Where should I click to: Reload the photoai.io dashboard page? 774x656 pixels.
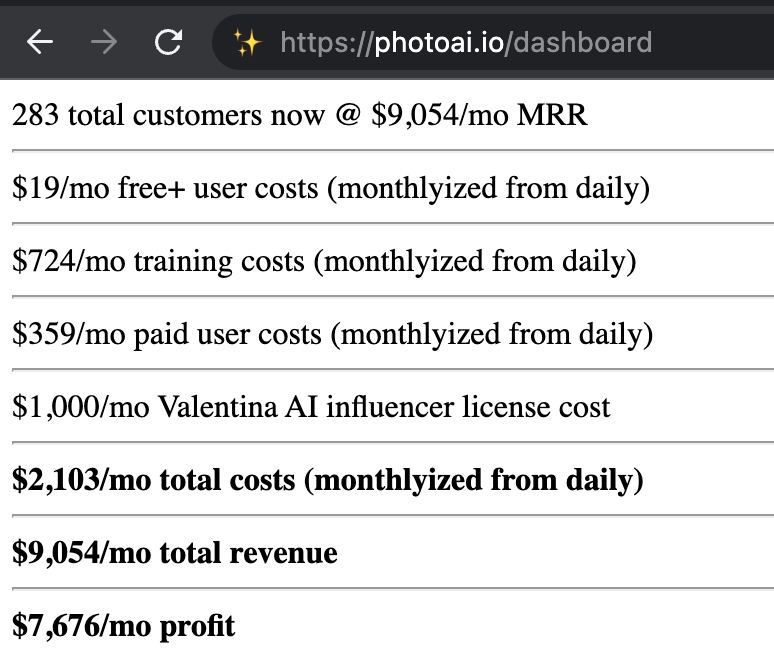[168, 42]
